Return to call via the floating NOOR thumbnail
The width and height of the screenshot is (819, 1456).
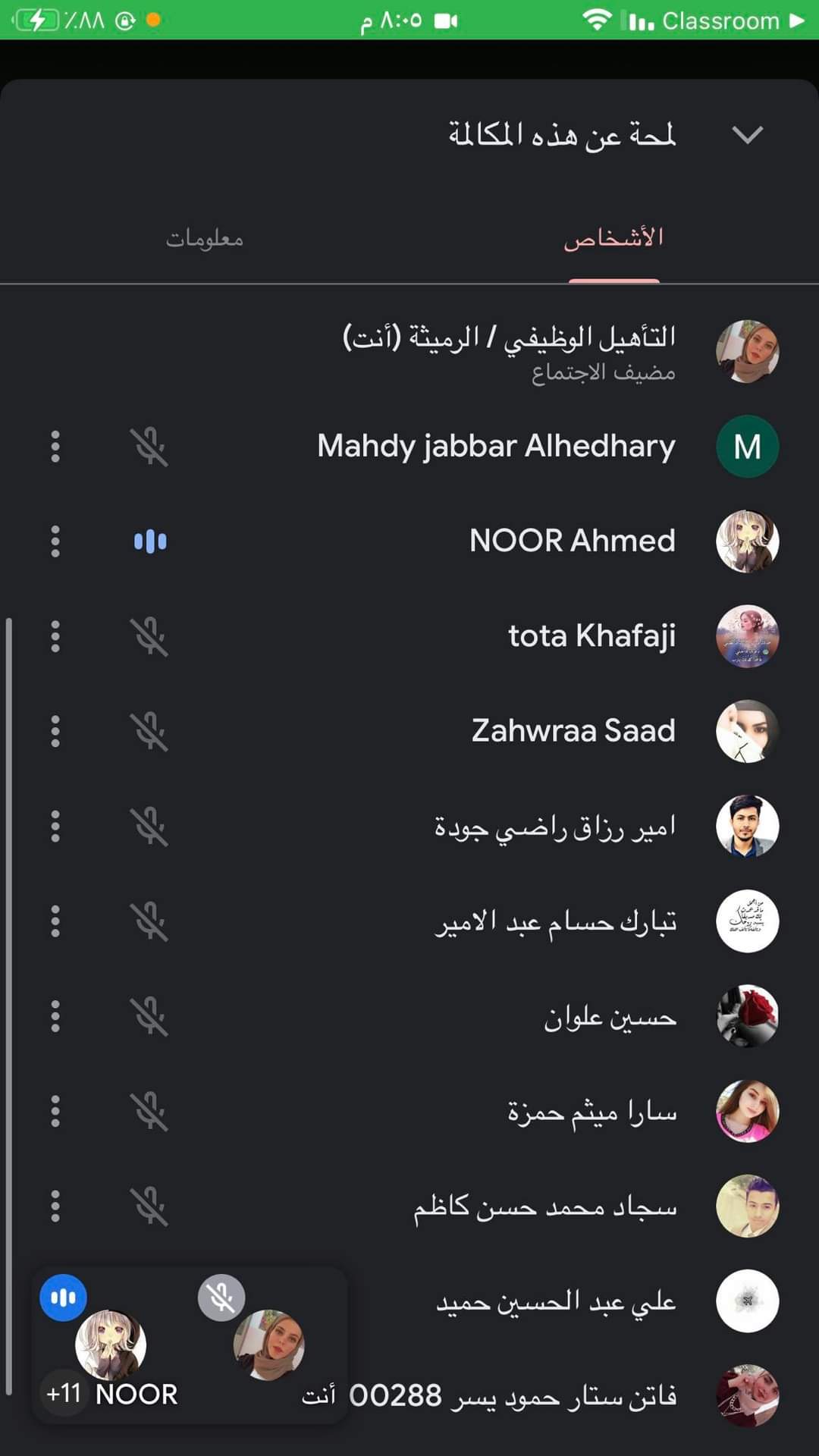(111, 1346)
